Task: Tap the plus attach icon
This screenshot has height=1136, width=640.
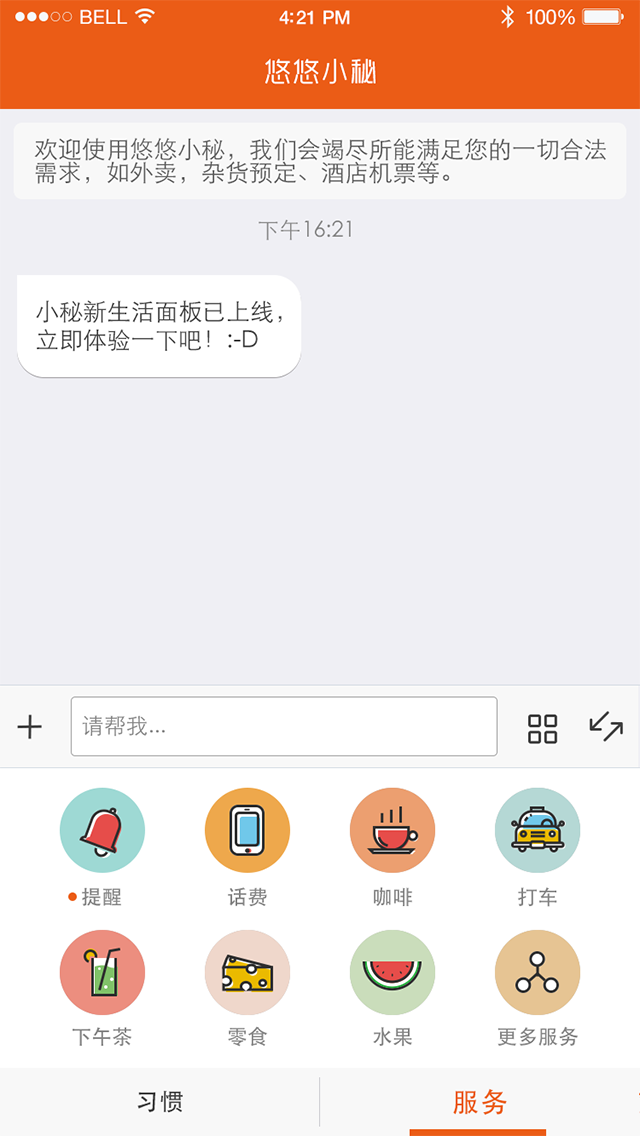Action: 30,727
